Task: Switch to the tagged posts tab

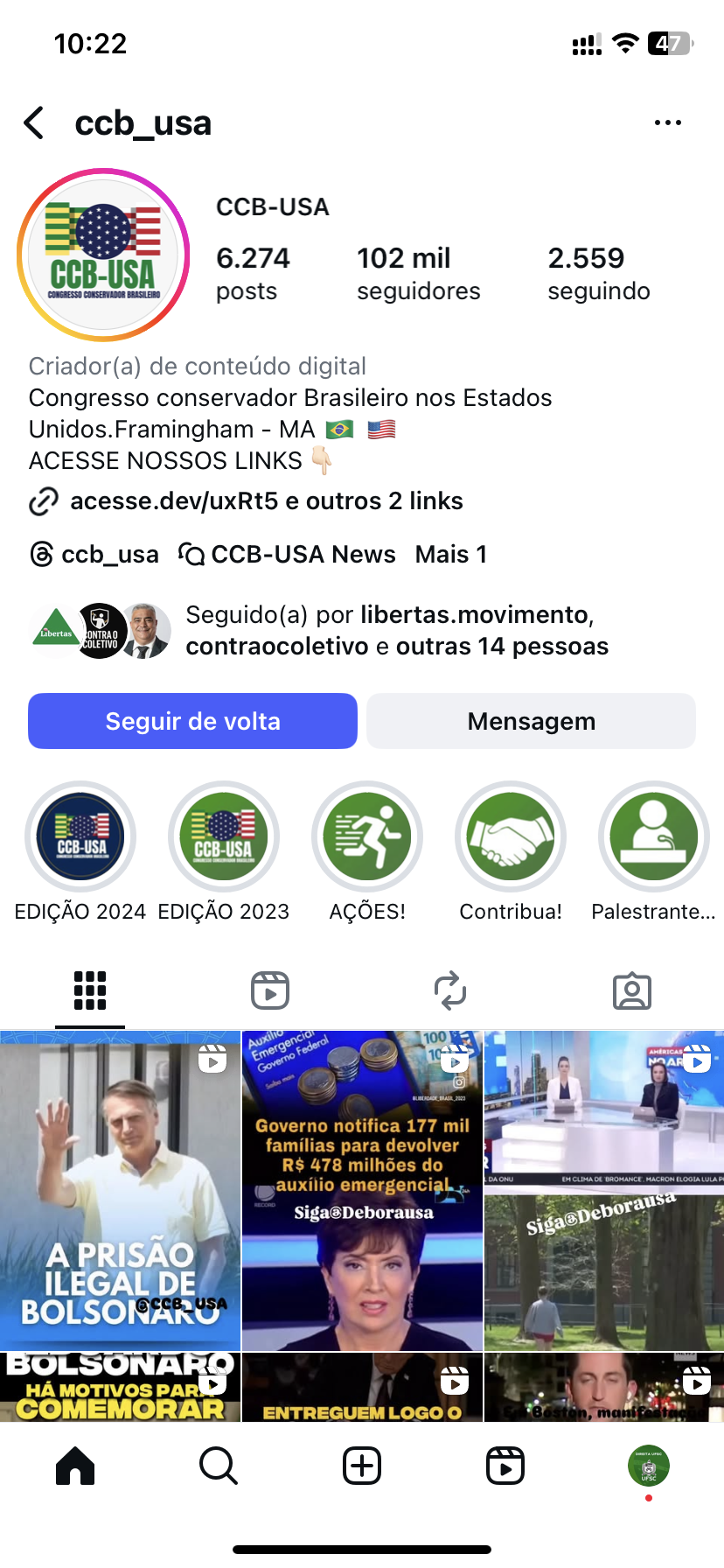Action: [631, 991]
